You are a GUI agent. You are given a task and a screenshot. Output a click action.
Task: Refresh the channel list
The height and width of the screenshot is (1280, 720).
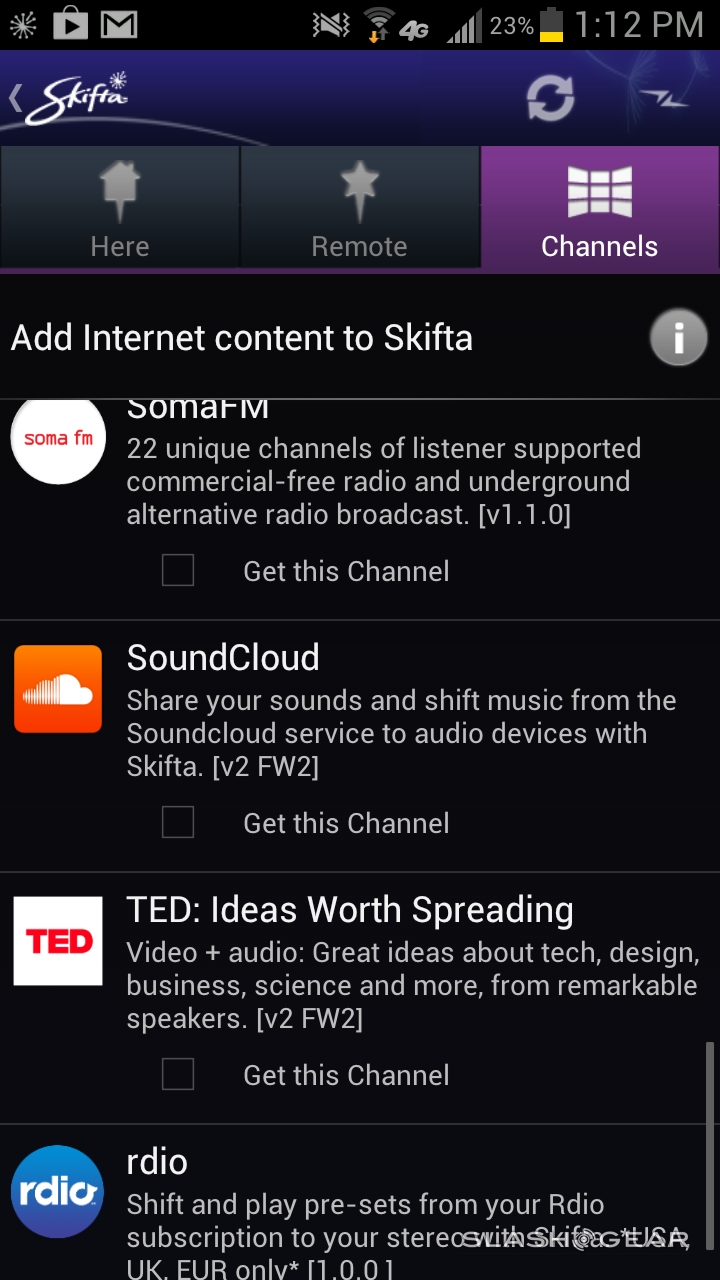pos(551,98)
